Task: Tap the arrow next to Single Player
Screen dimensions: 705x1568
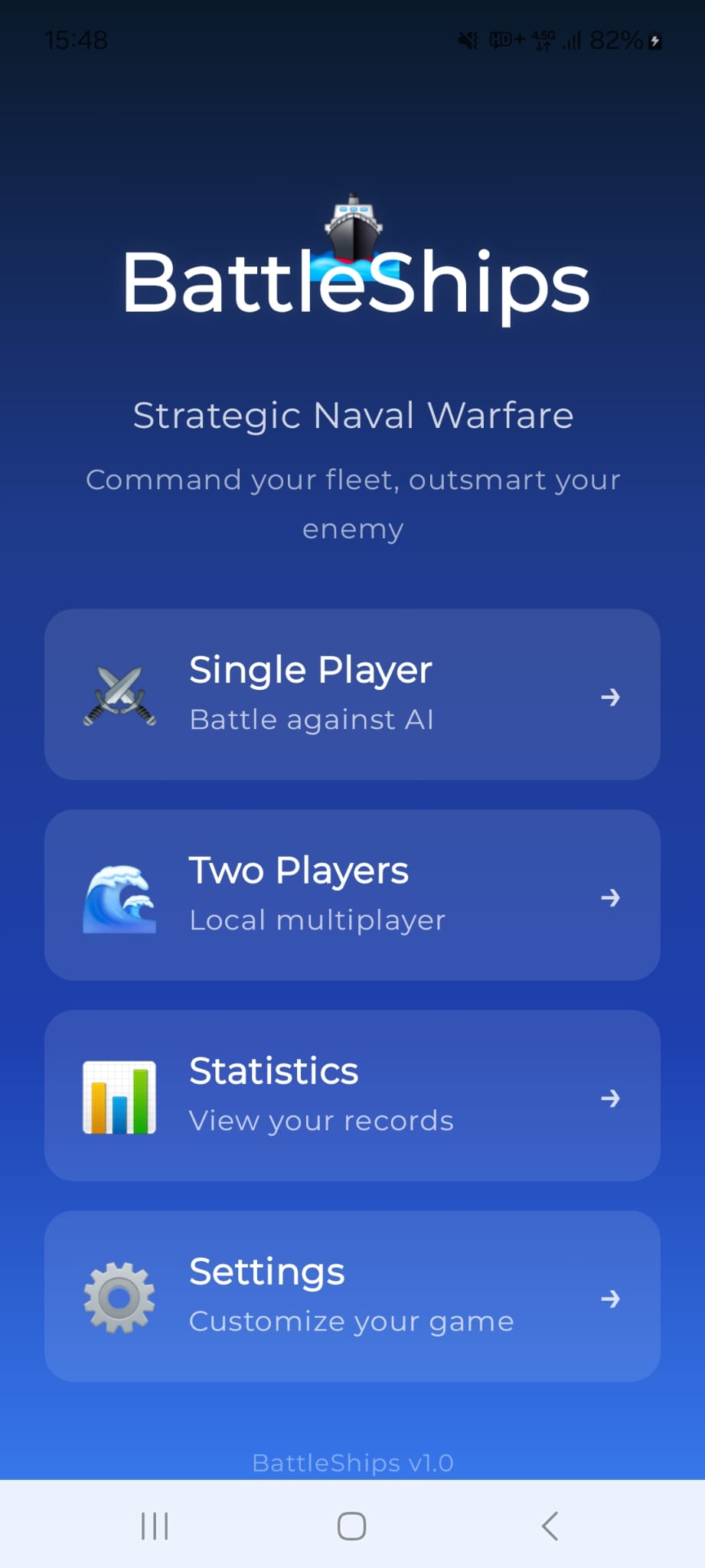Action: coord(612,697)
